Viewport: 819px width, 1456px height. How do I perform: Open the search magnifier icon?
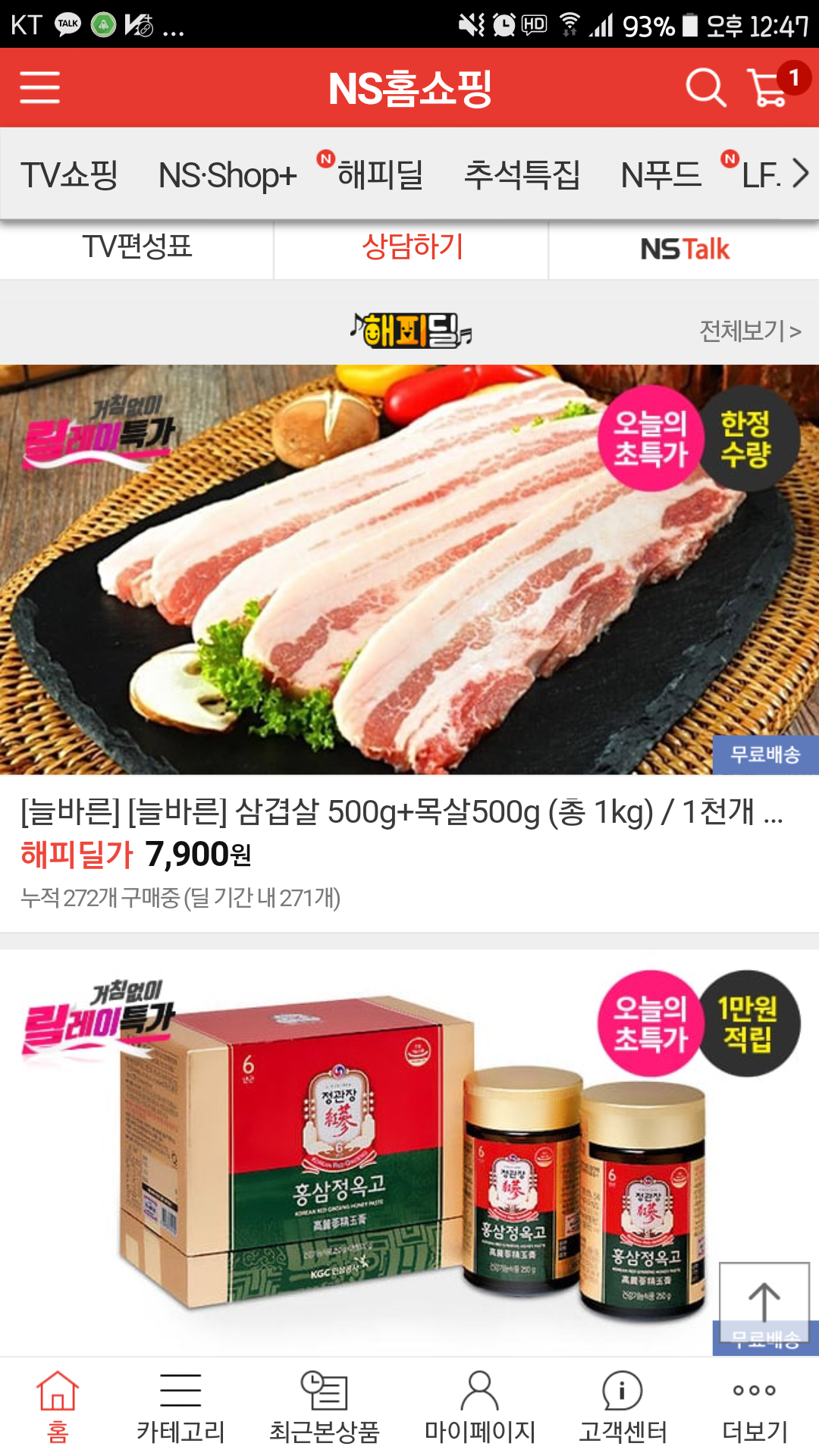point(705,87)
